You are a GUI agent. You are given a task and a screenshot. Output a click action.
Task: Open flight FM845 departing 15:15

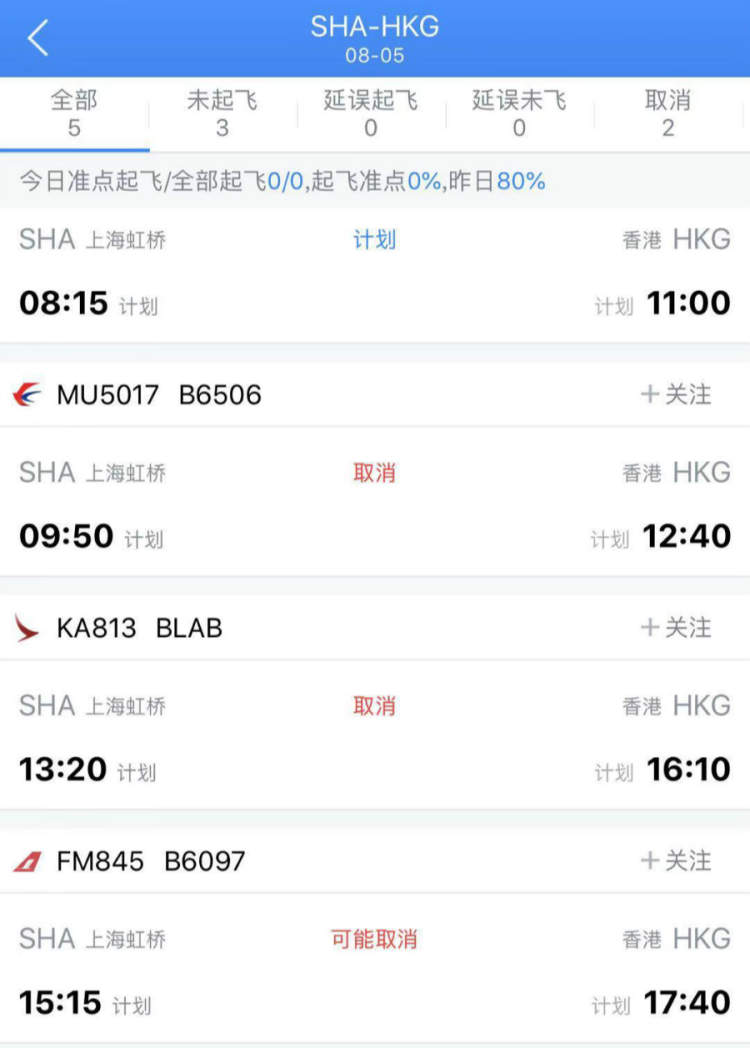coord(374,971)
